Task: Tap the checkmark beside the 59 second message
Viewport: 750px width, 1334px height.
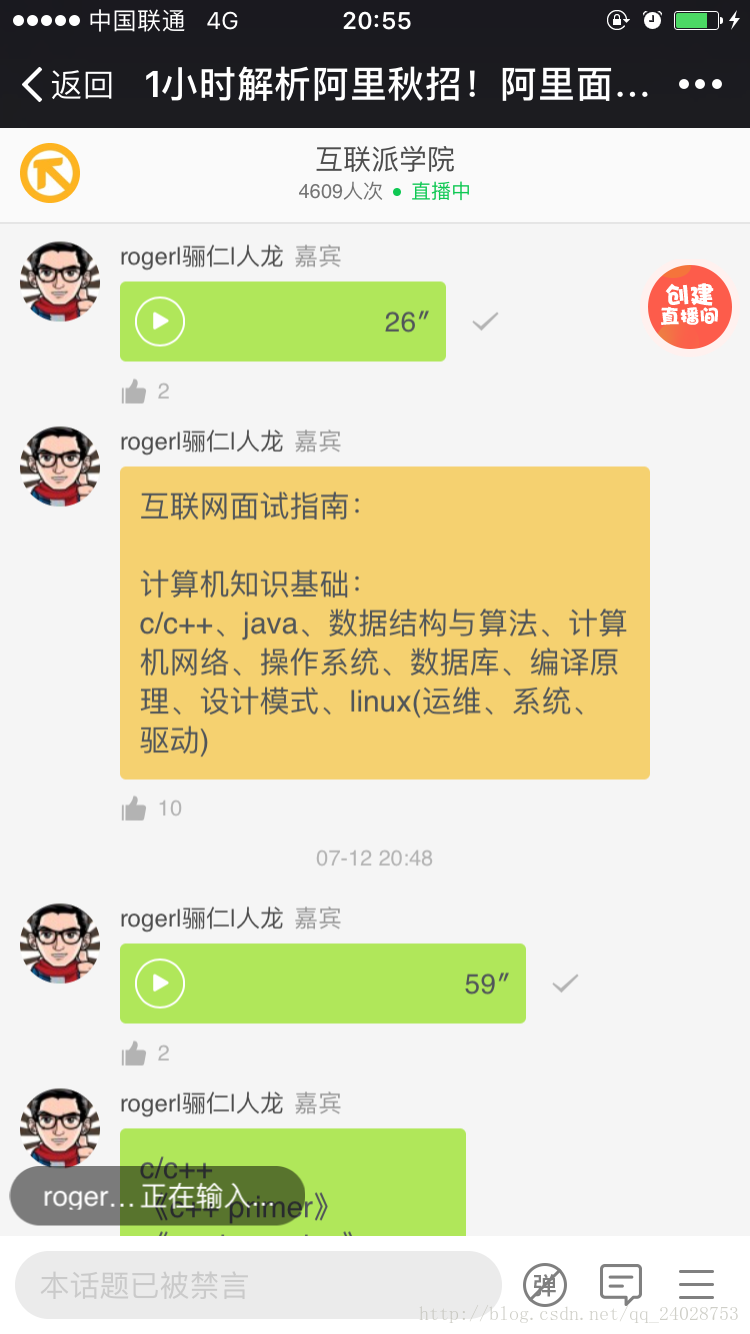Action: click(x=563, y=983)
